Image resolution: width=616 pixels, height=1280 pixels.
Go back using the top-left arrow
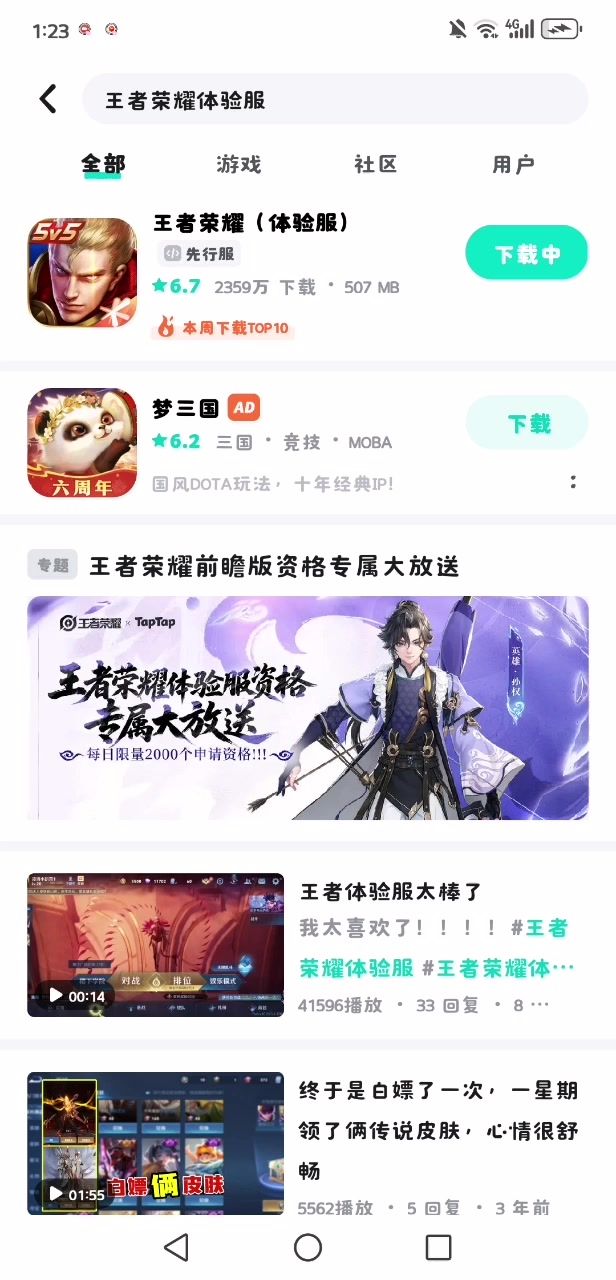click(x=47, y=98)
